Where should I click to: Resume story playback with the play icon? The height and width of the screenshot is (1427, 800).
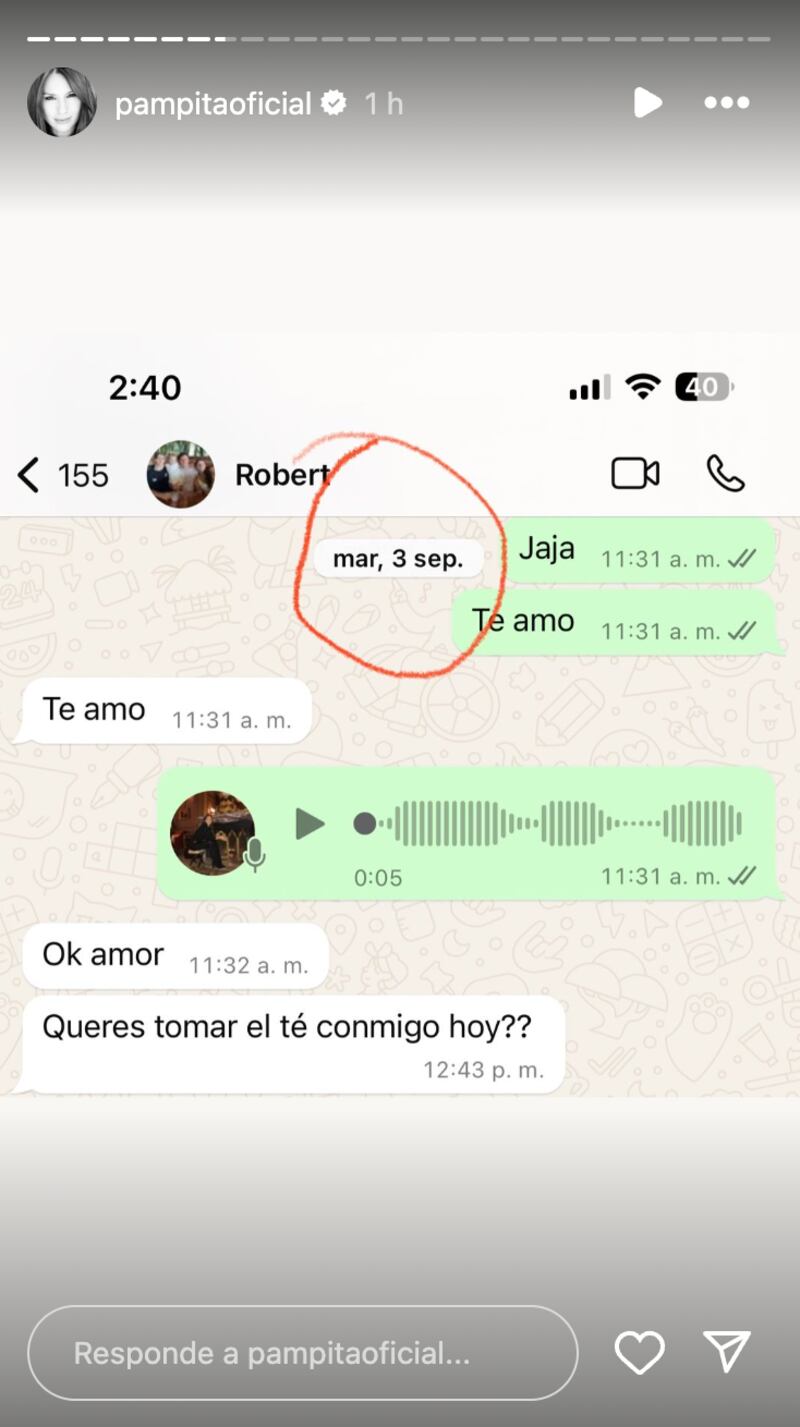(647, 102)
